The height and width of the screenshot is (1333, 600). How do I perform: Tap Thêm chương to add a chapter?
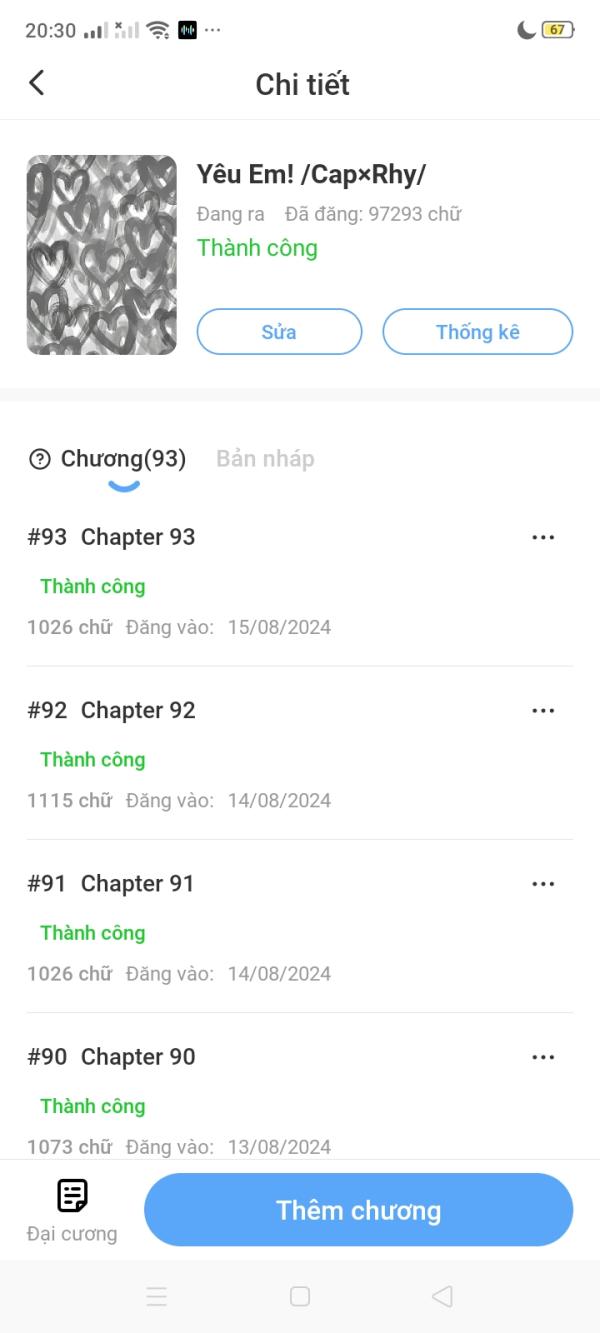click(358, 1210)
